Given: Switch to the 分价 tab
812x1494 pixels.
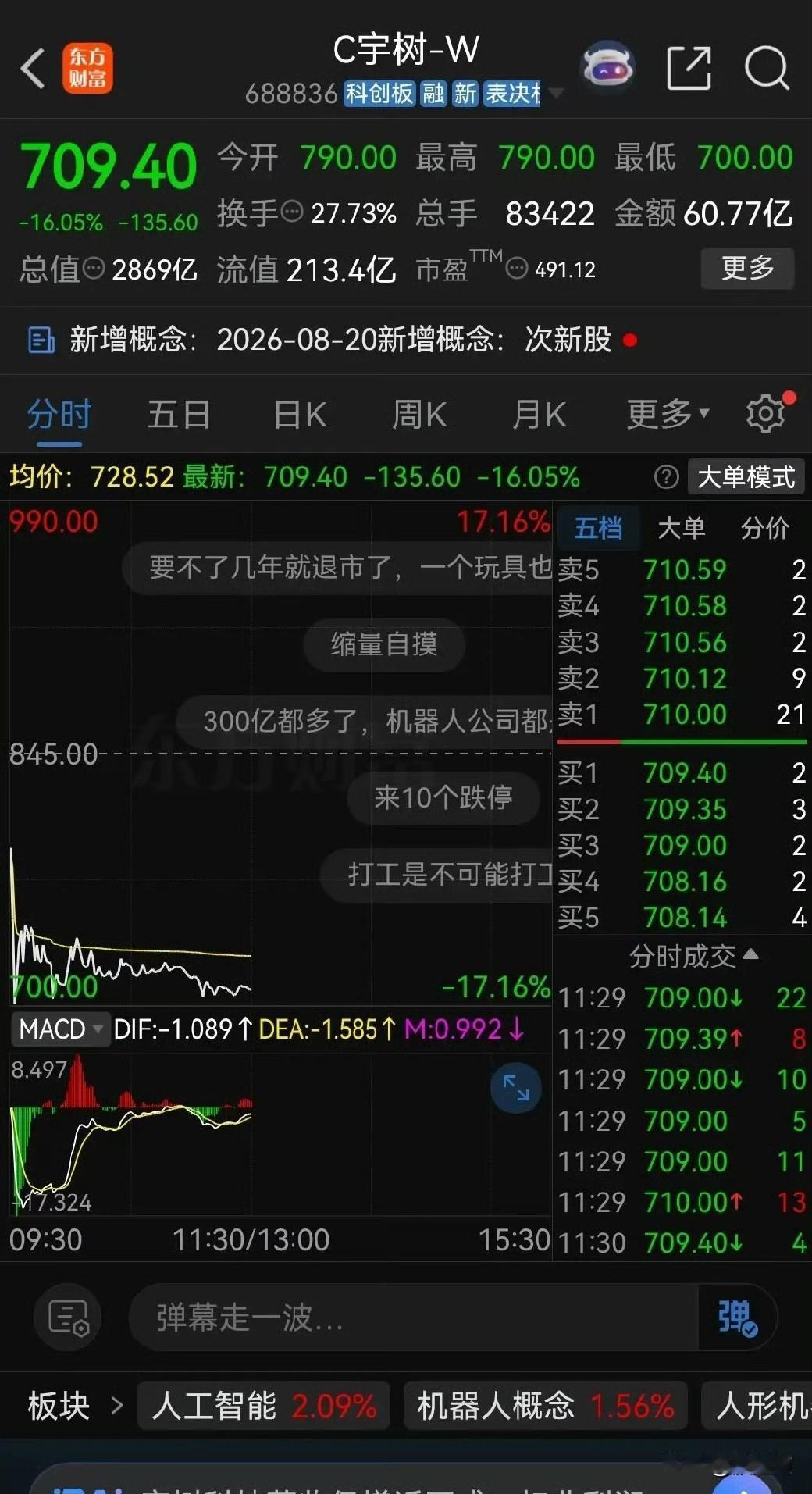Looking at the screenshot, I should coord(764,529).
